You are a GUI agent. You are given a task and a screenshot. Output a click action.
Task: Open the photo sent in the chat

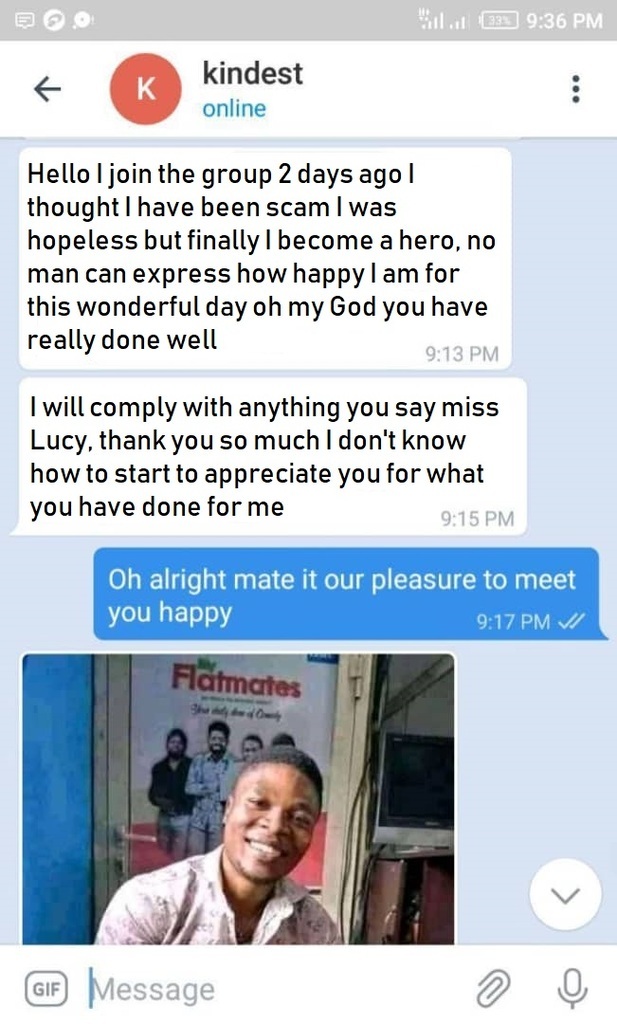[x=238, y=798]
